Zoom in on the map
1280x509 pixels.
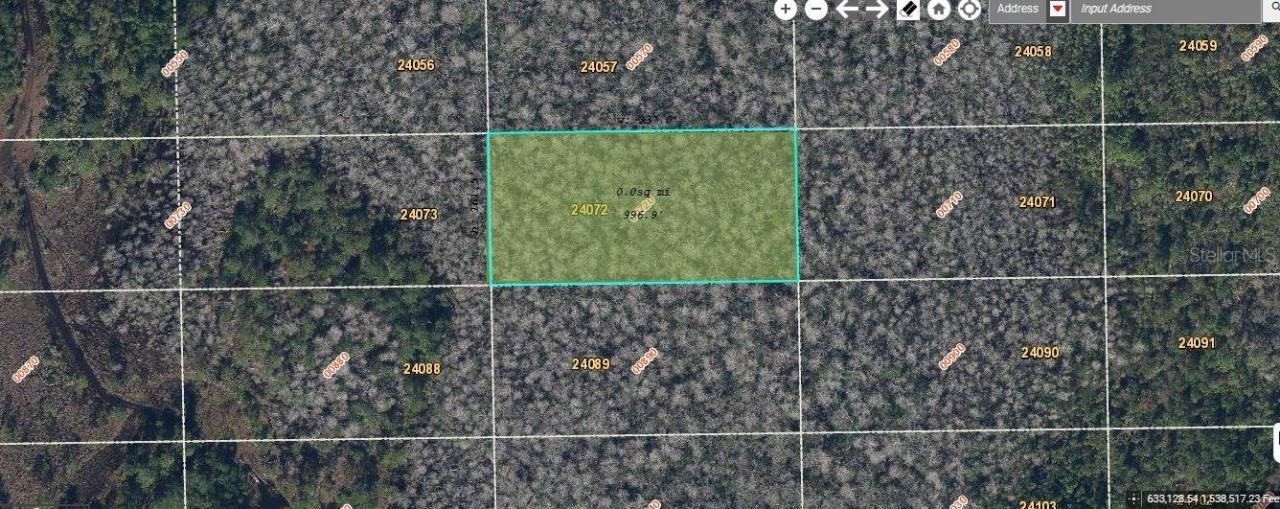pos(786,9)
